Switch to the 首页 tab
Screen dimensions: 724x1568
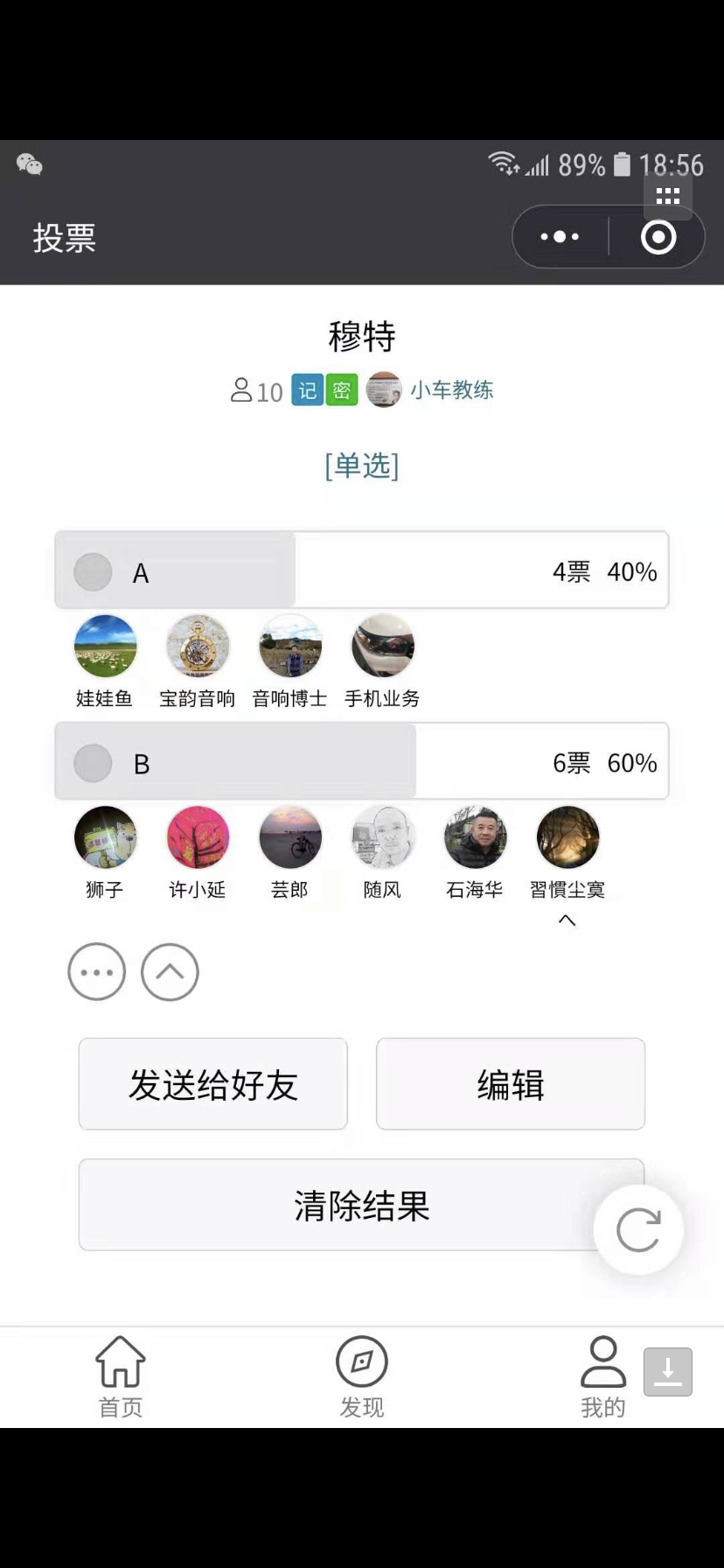tap(120, 1376)
